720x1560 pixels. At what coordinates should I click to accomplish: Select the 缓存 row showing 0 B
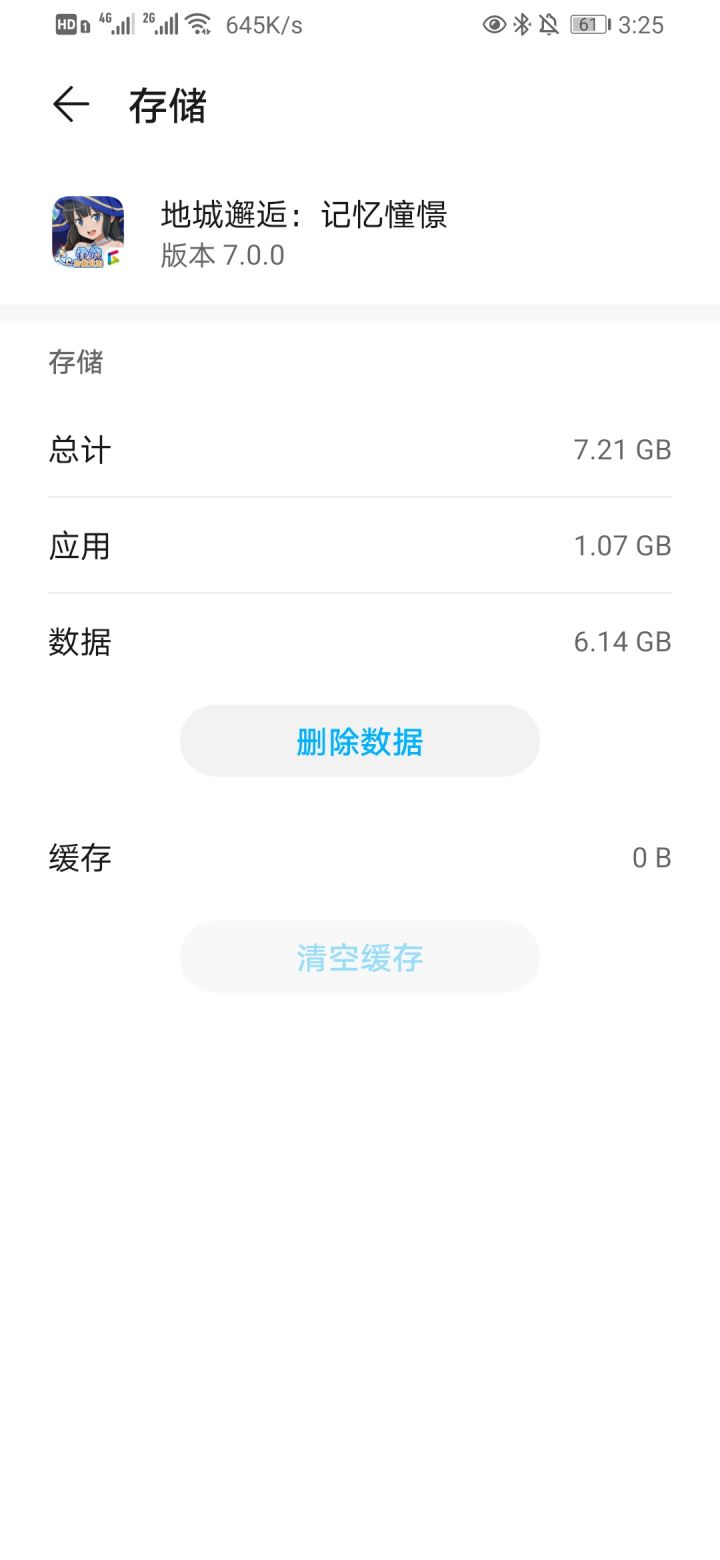[360, 857]
